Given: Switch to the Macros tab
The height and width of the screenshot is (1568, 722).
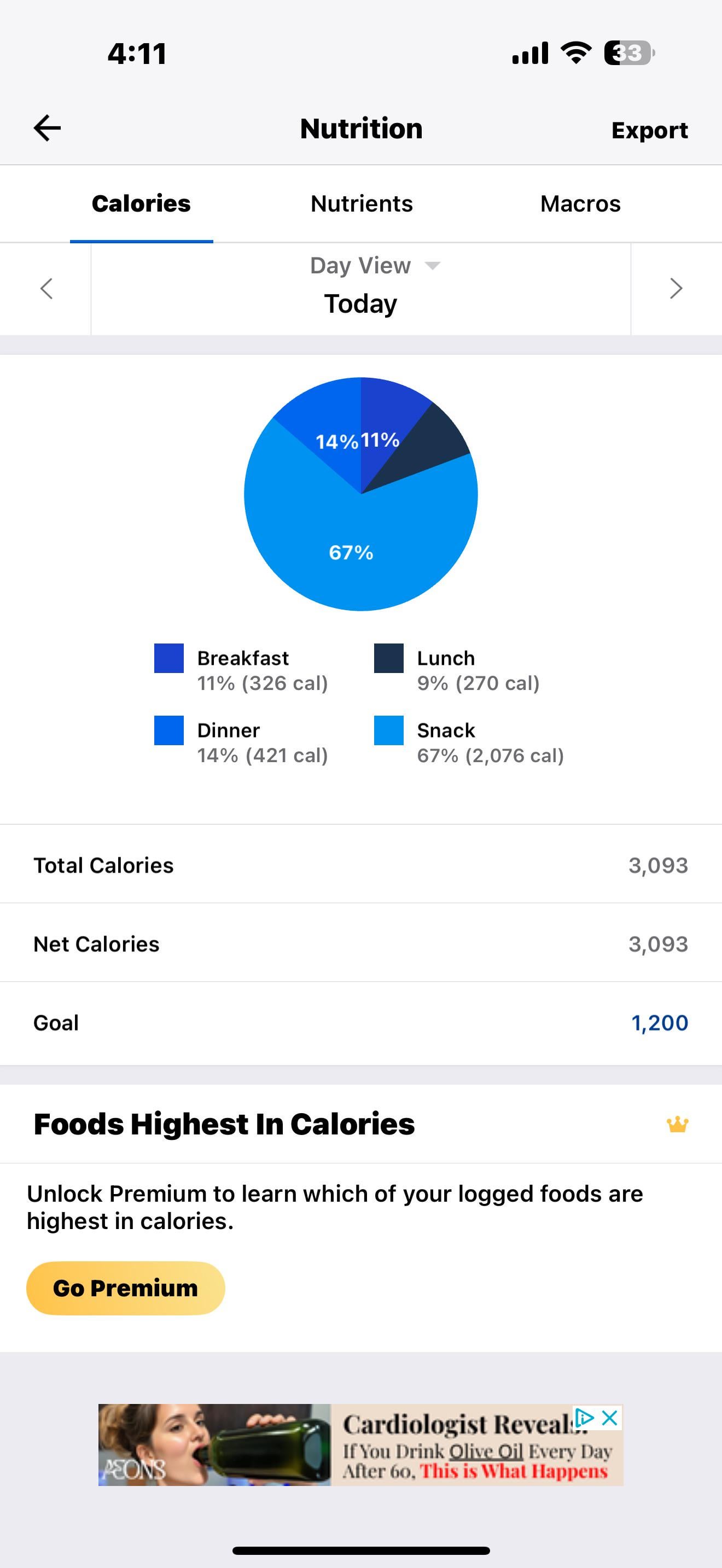Looking at the screenshot, I should pyautogui.click(x=580, y=203).
